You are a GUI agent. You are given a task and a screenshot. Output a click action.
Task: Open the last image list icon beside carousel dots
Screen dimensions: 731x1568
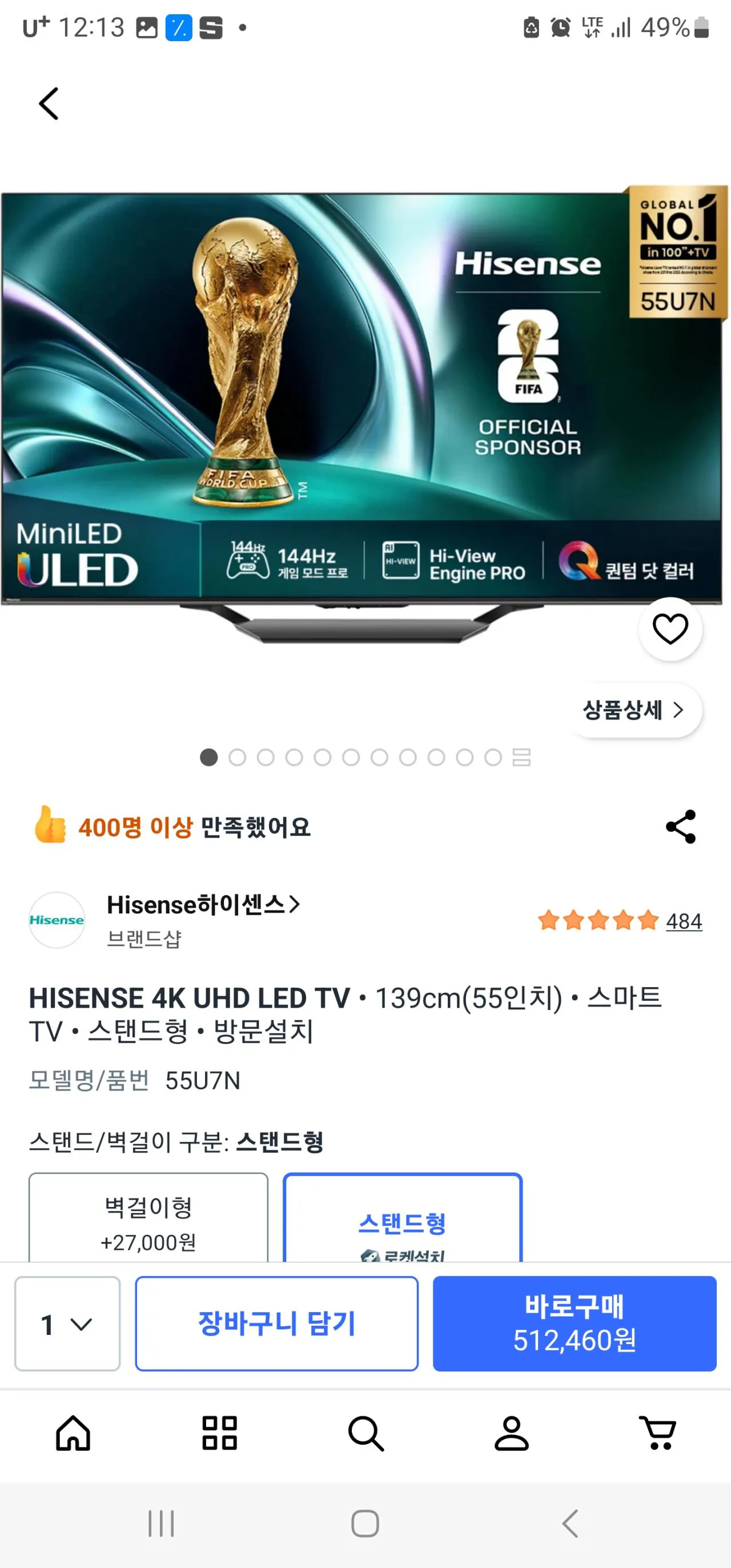[521, 758]
